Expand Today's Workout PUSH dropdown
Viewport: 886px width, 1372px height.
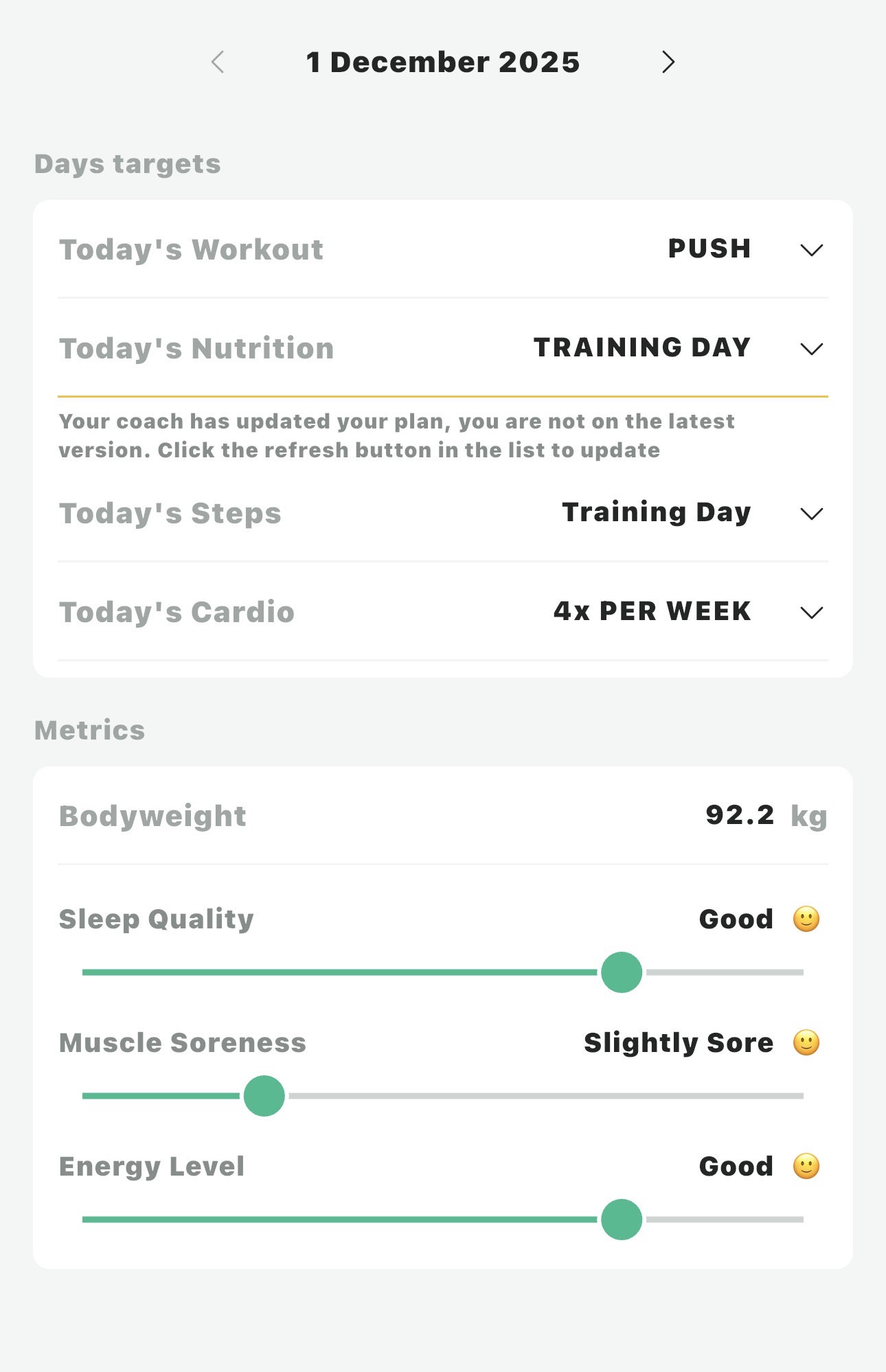[x=811, y=250]
